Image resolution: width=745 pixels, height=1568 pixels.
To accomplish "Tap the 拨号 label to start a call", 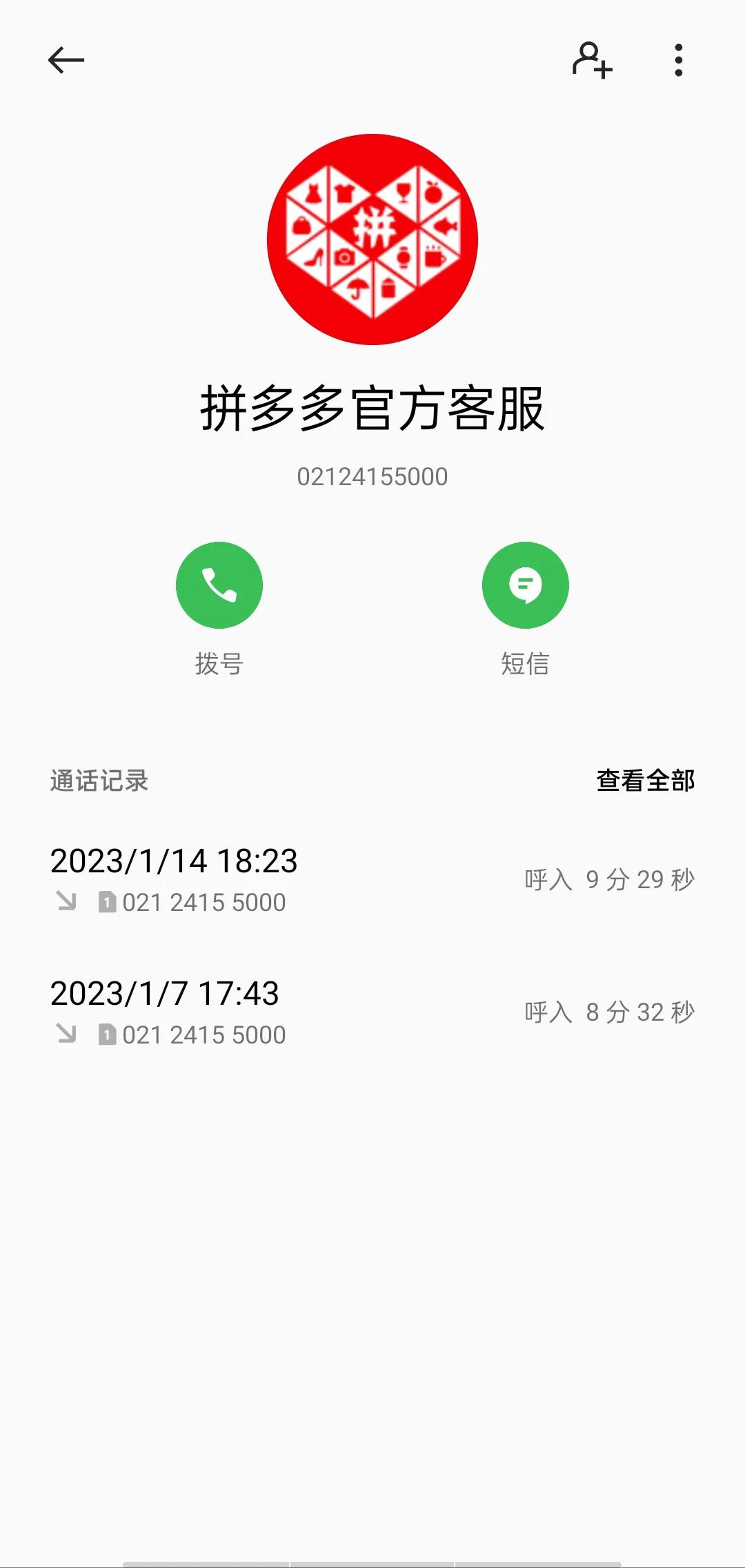I will tap(219, 665).
